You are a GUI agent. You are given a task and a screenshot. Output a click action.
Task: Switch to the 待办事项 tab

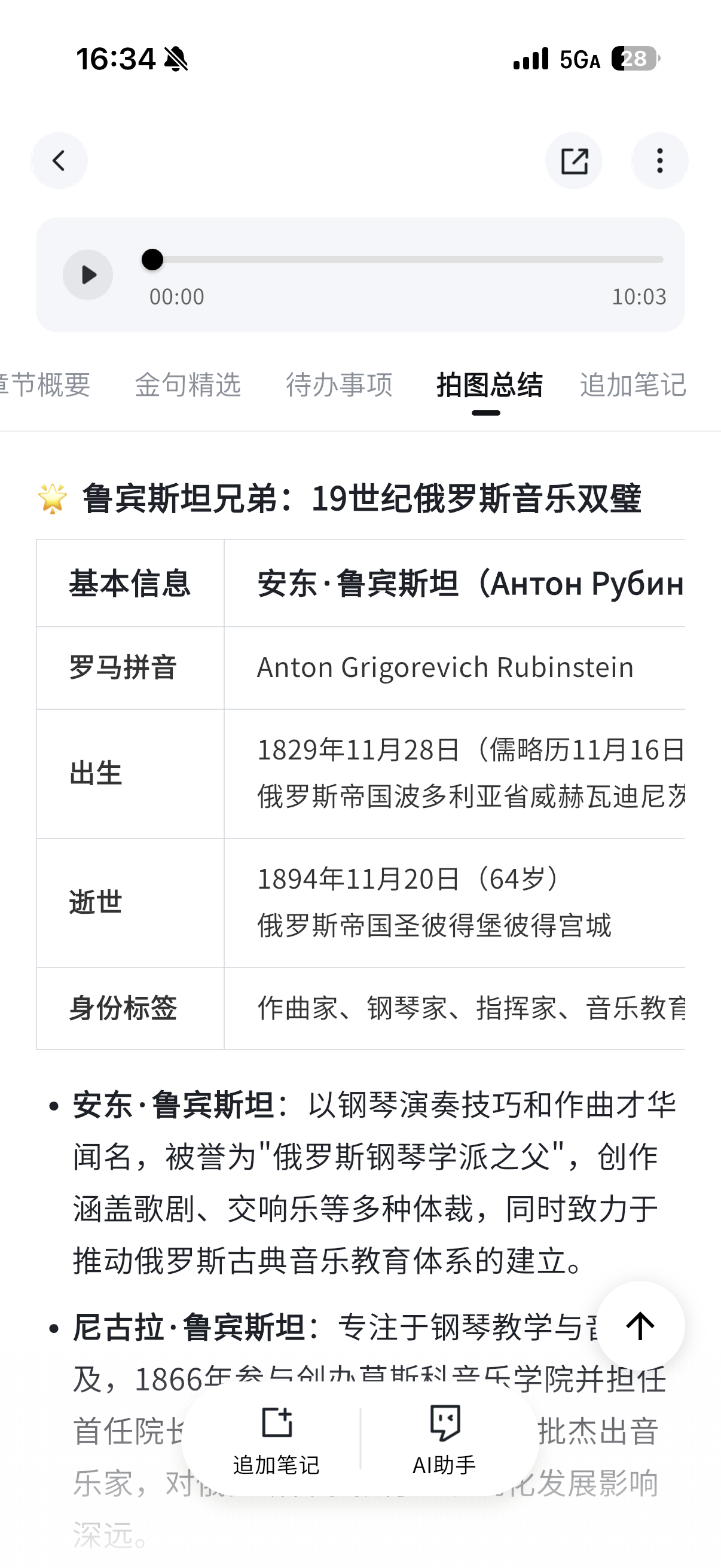339,385
